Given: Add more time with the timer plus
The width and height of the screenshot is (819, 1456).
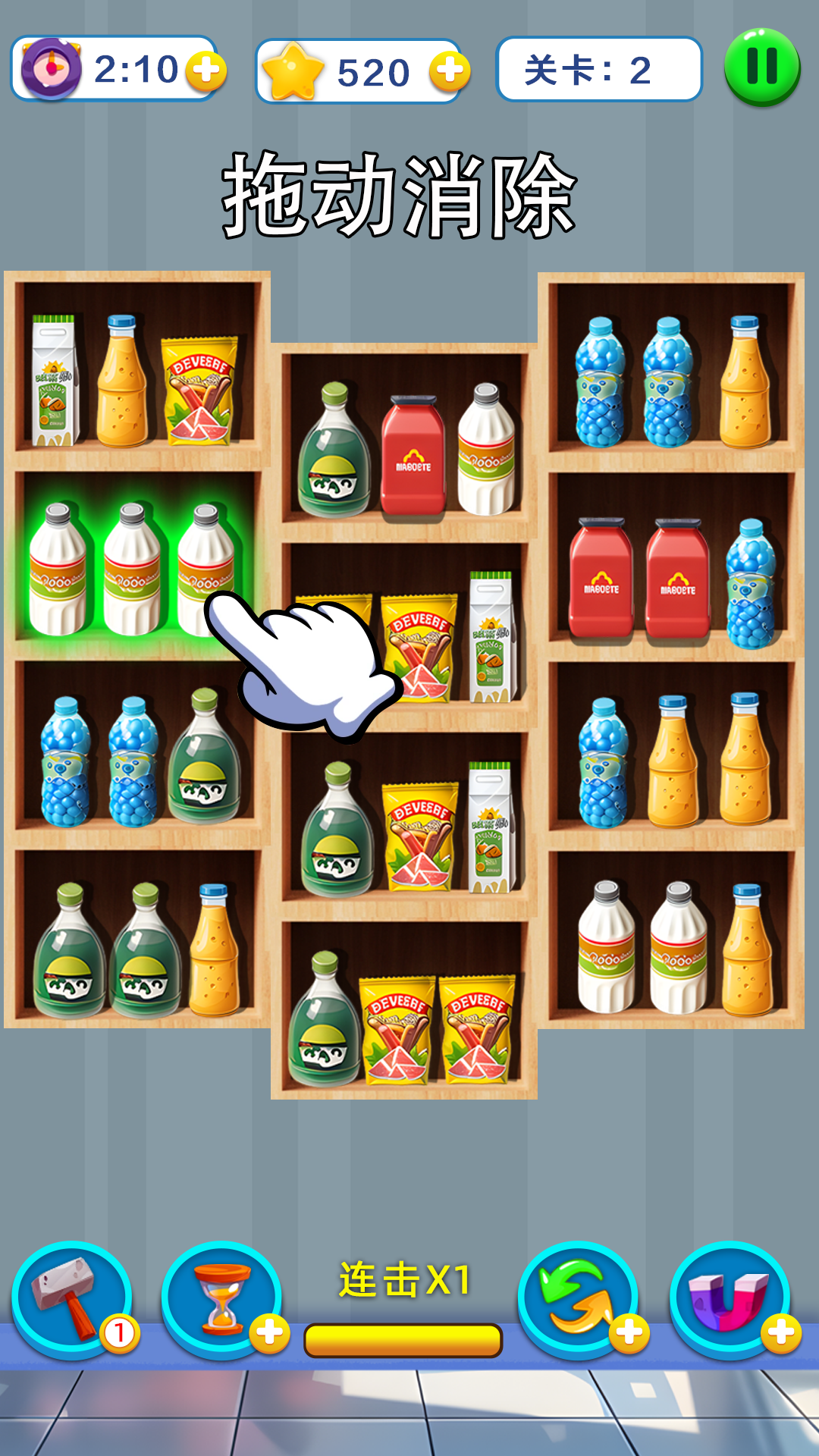Looking at the screenshot, I should coord(207,71).
